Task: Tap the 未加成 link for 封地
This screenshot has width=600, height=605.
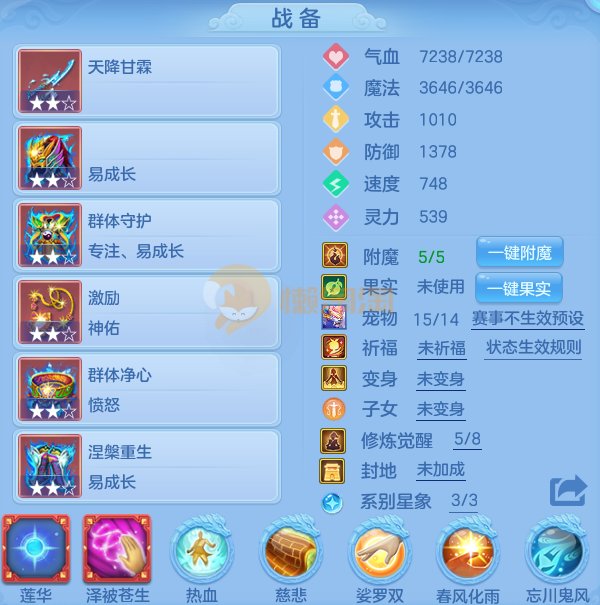Action: tap(441, 470)
